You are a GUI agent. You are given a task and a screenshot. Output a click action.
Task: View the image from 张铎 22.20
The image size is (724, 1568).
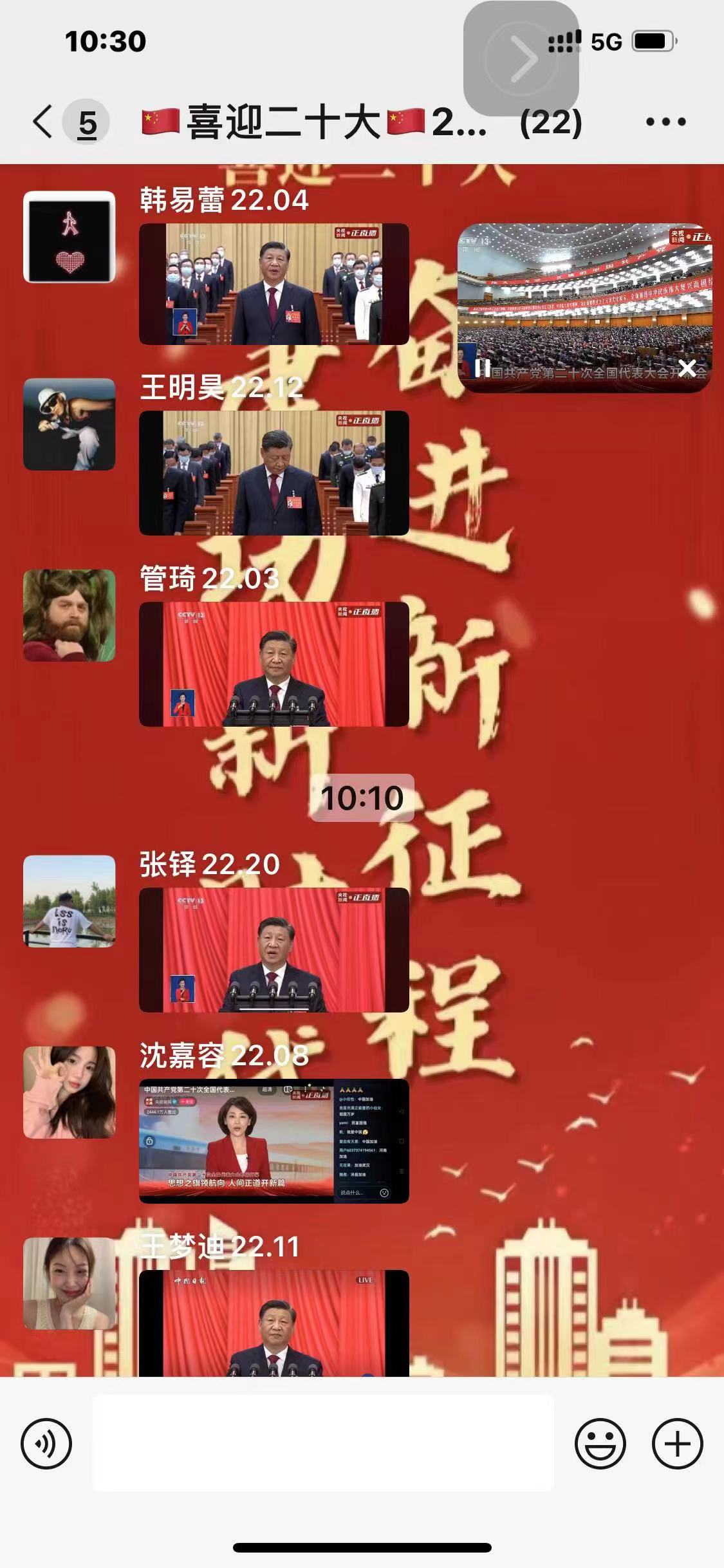pos(274,950)
